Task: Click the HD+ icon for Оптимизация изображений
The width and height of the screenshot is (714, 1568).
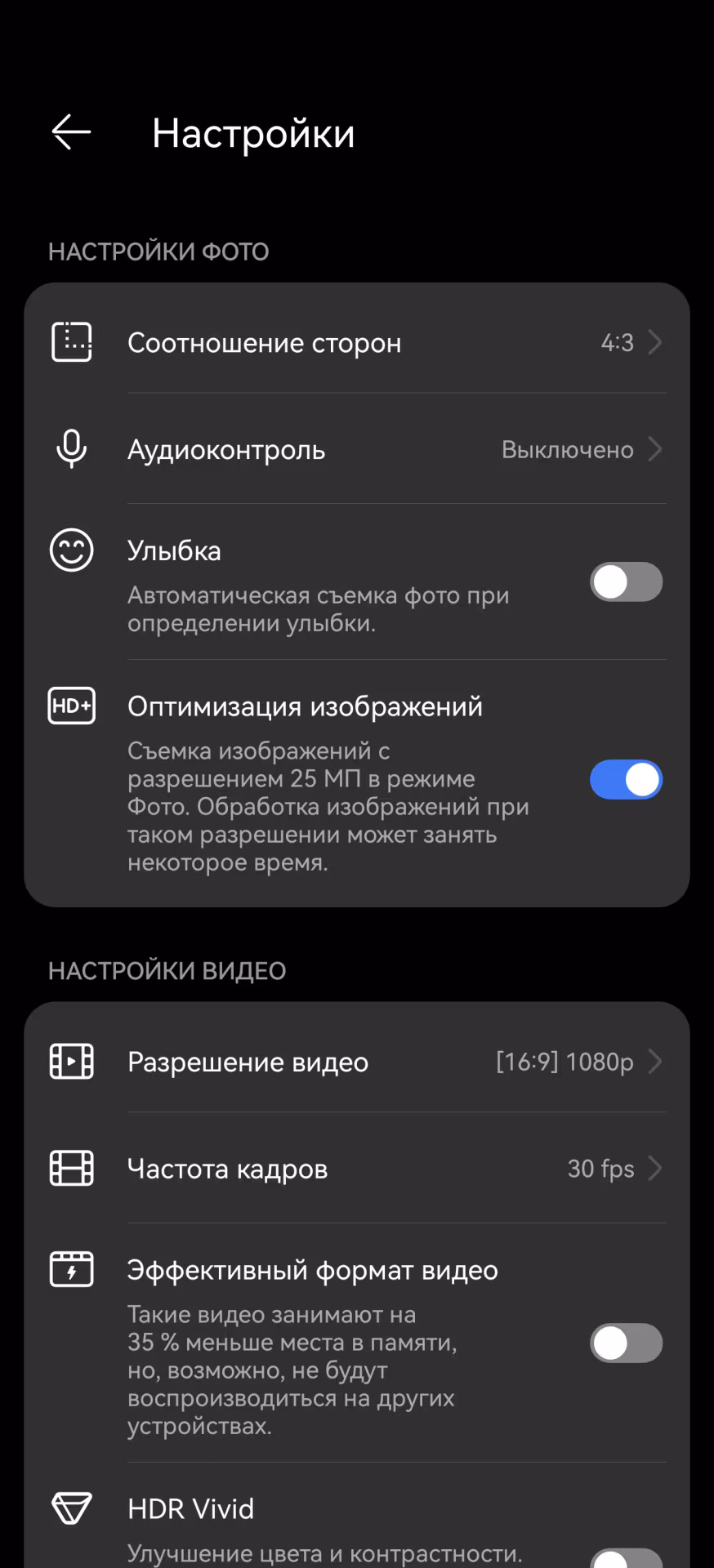Action: pos(72,706)
